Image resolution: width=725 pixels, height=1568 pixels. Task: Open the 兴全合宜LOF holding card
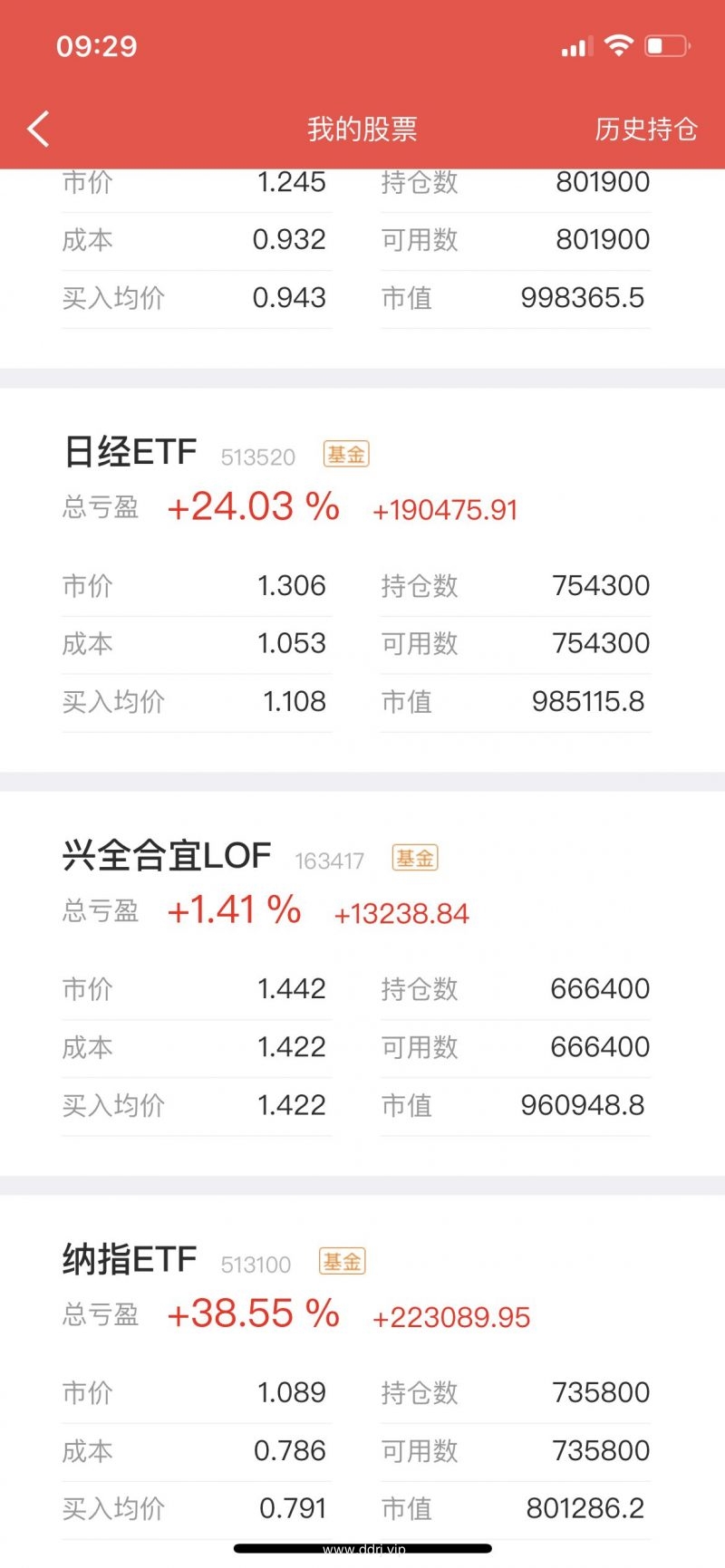click(x=362, y=984)
